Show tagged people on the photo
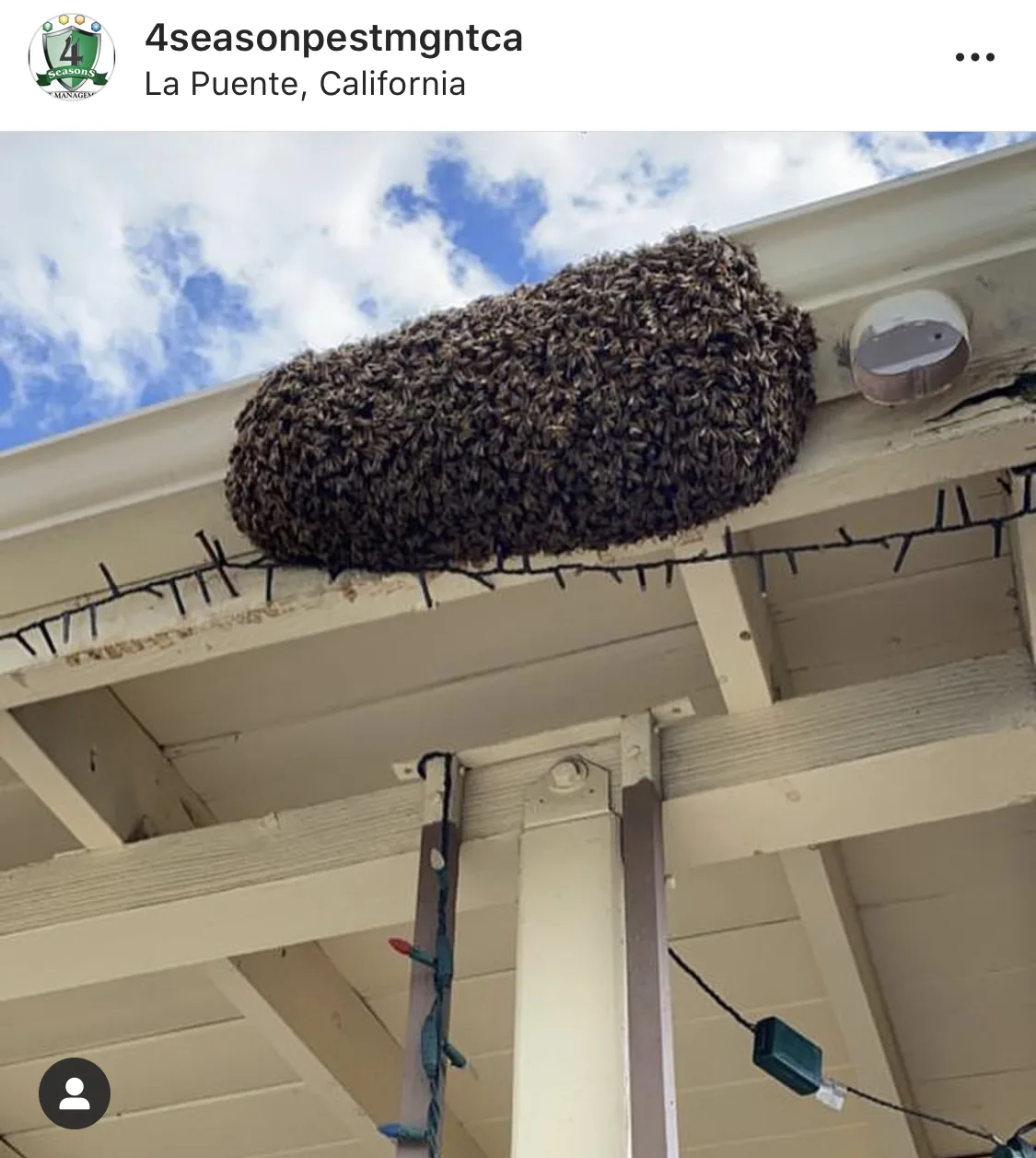1036x1158 pixels. coord(75,1094)
